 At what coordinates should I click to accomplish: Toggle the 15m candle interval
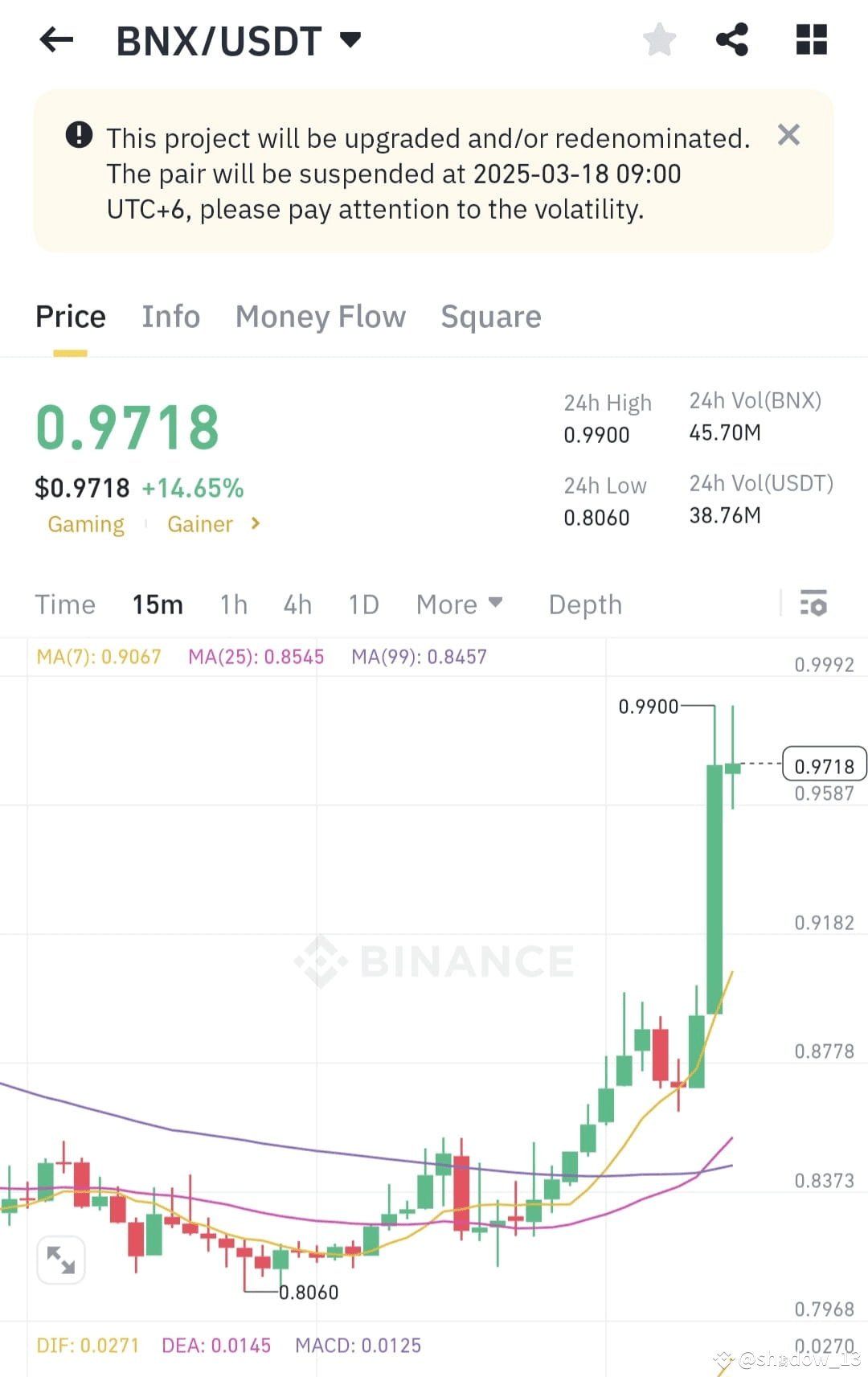pyautogui.click(x=158, y=604)
